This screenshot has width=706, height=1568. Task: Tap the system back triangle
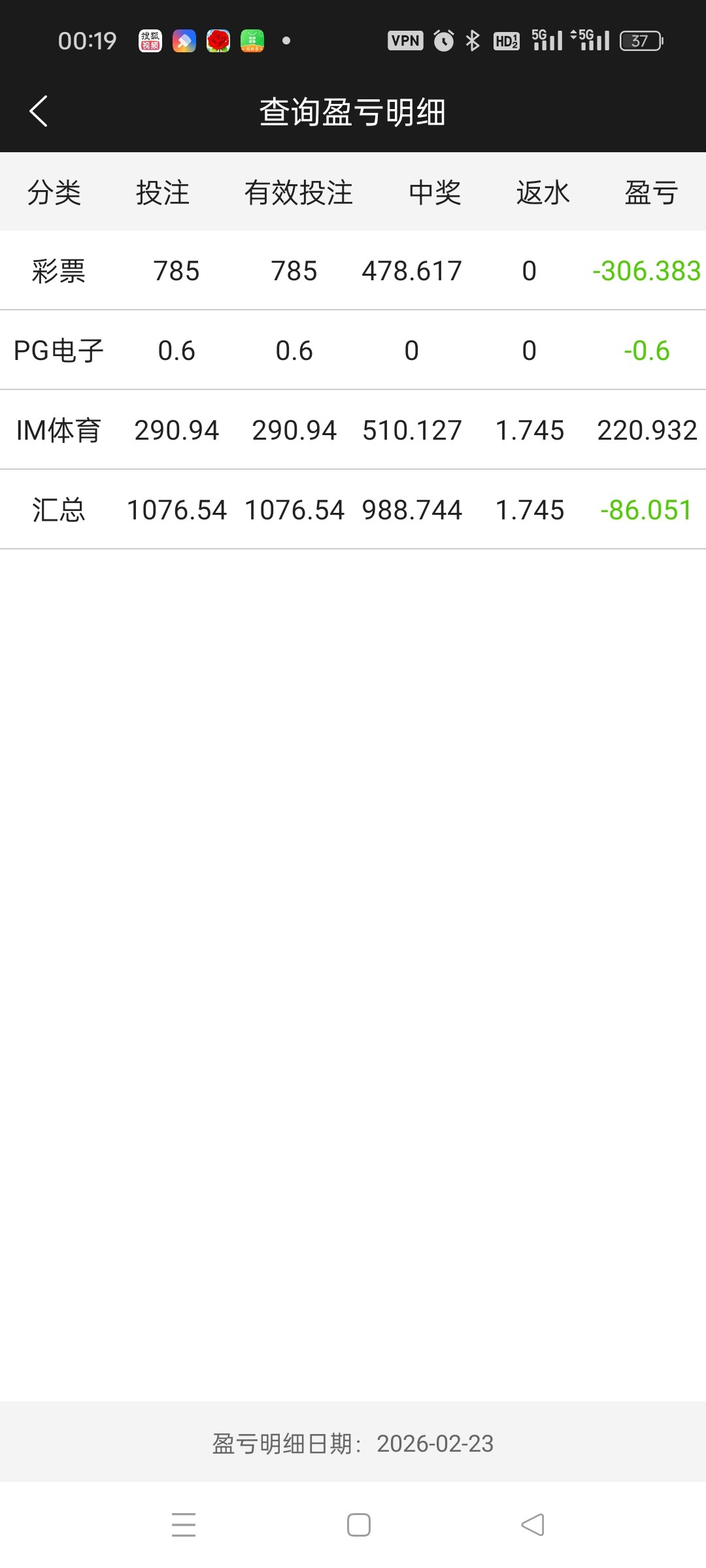point(533,1525)
